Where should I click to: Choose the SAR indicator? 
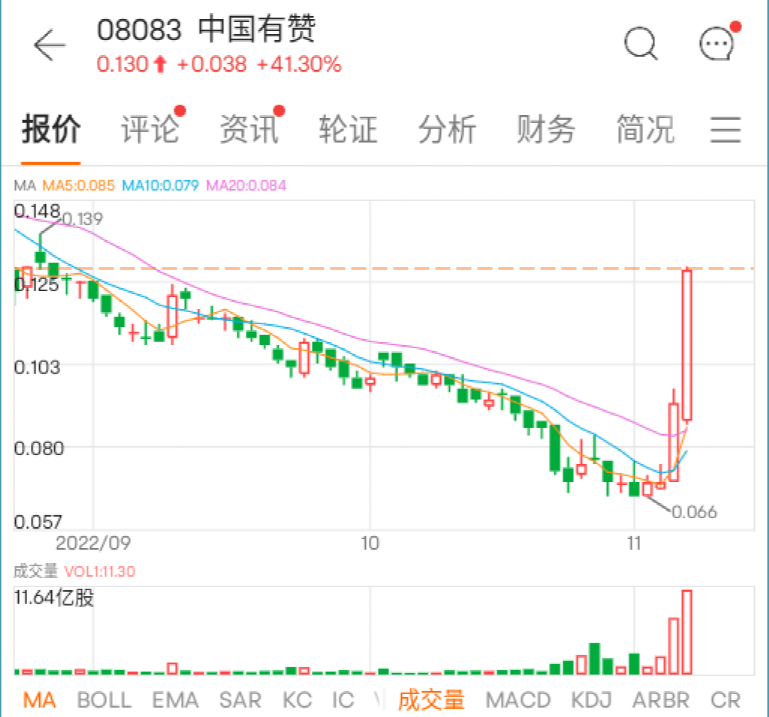click(x=240, y=699)
